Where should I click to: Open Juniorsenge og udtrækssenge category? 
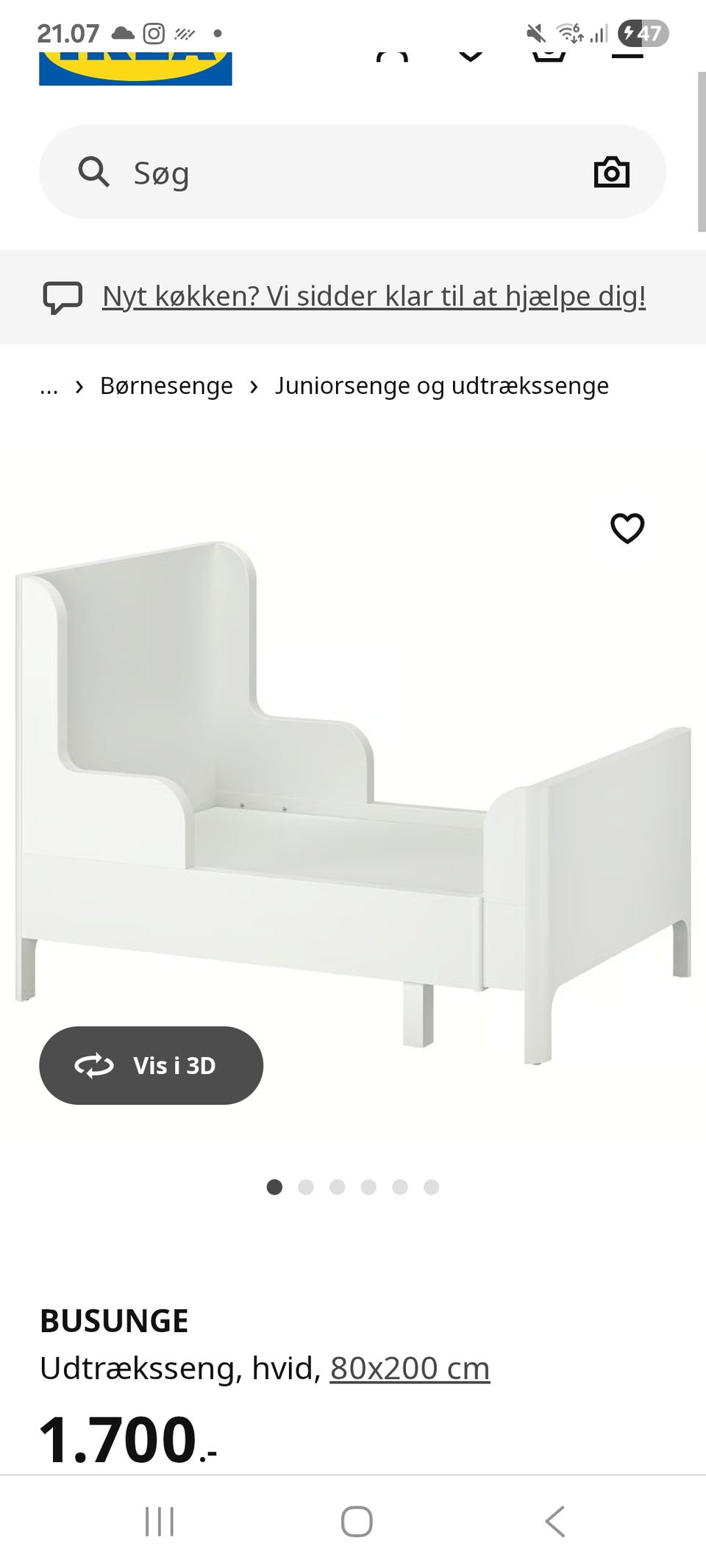[441, 386]
